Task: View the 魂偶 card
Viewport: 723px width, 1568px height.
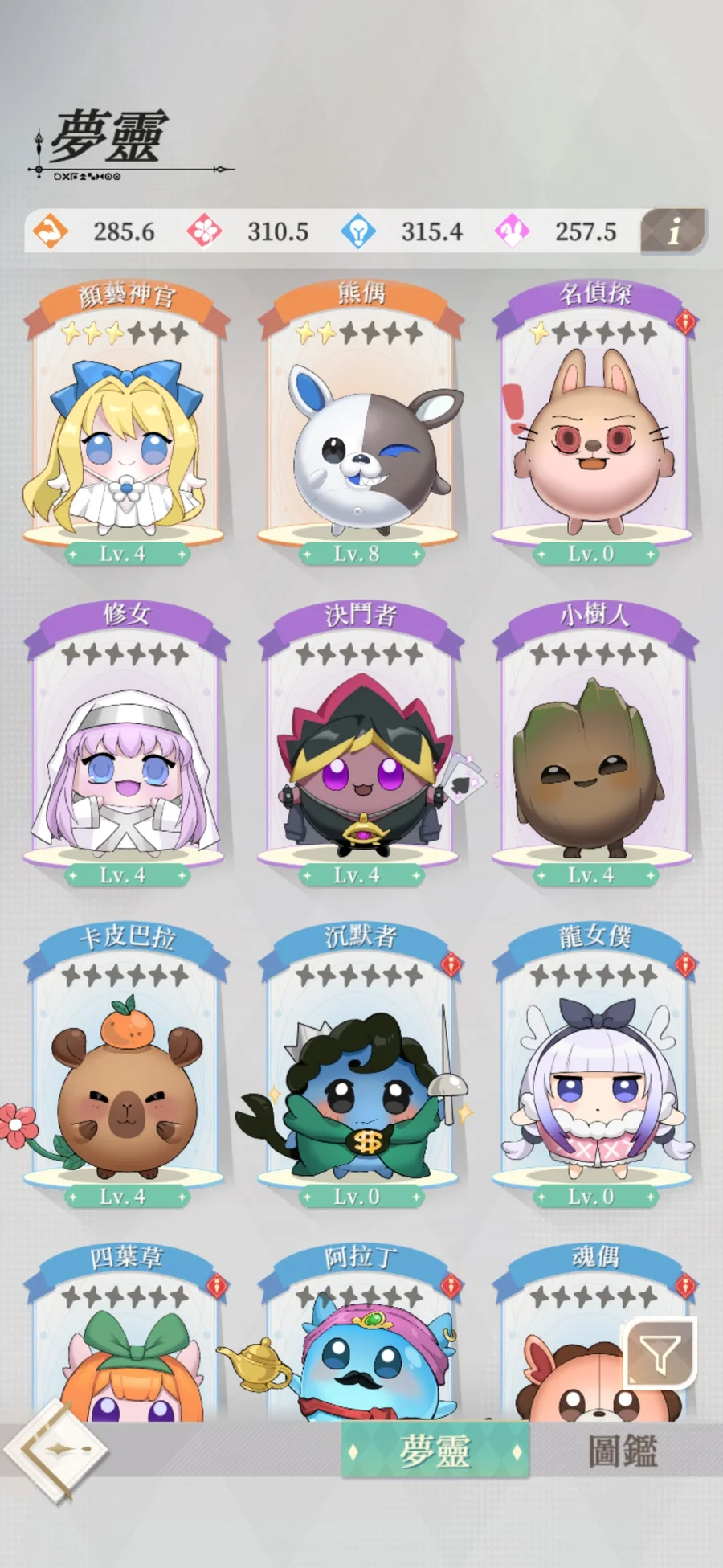Action: click(x=578, y=1334)
